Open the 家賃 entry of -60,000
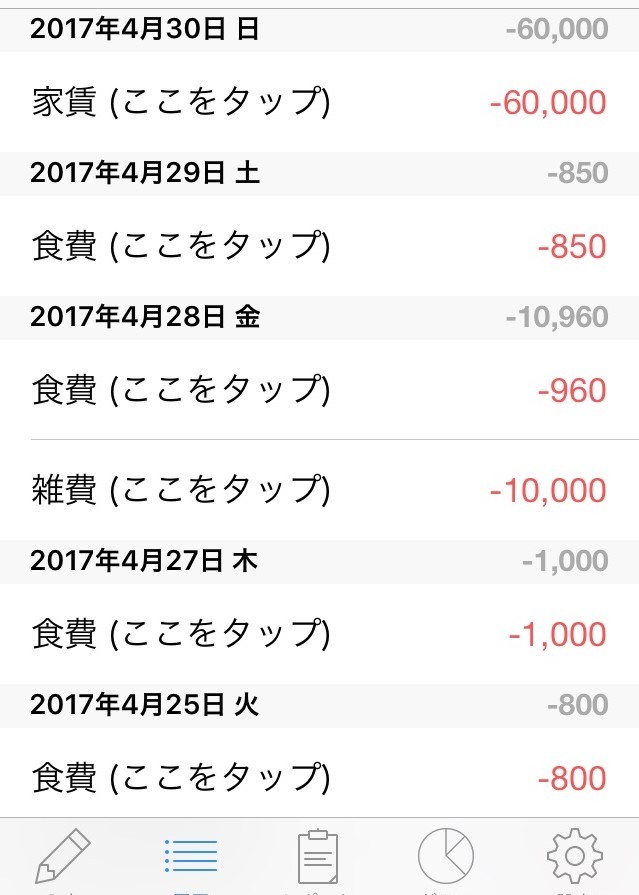Image resolution: width=639 pixels, height=895 pixels. [x=319, y=102]
